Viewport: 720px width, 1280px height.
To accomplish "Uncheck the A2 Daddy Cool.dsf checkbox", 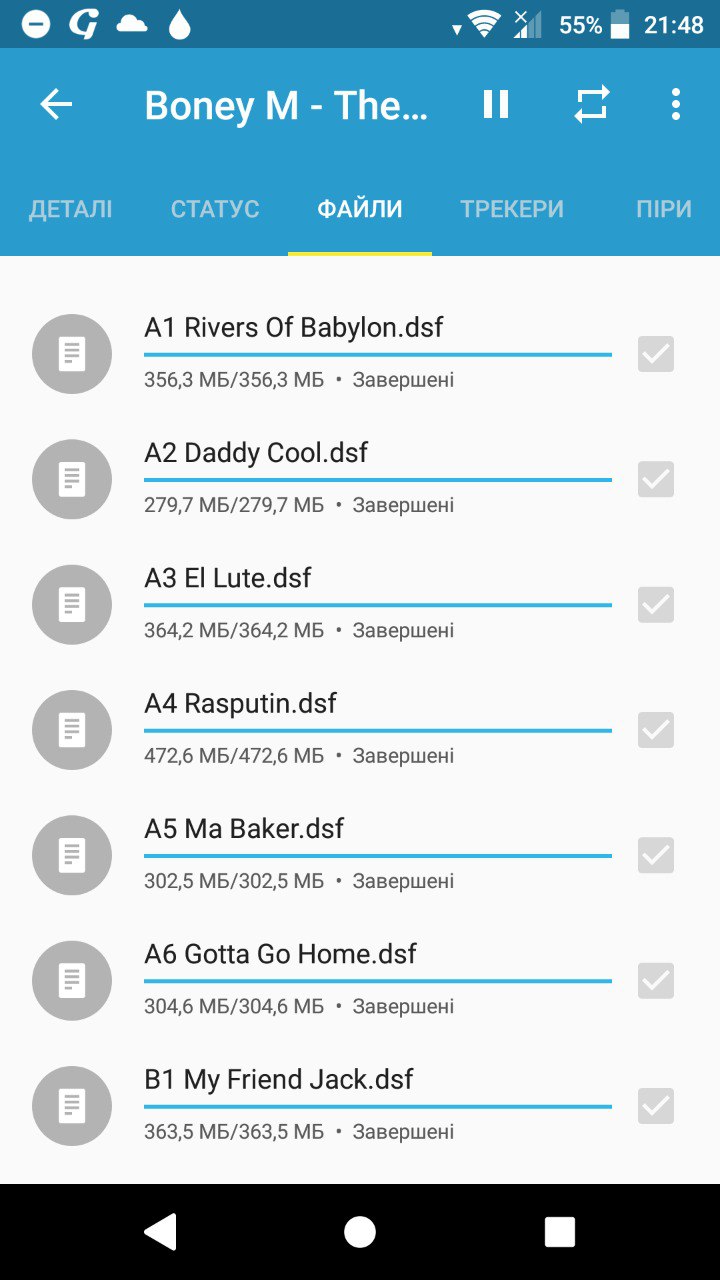I will (x=656, y=479).
